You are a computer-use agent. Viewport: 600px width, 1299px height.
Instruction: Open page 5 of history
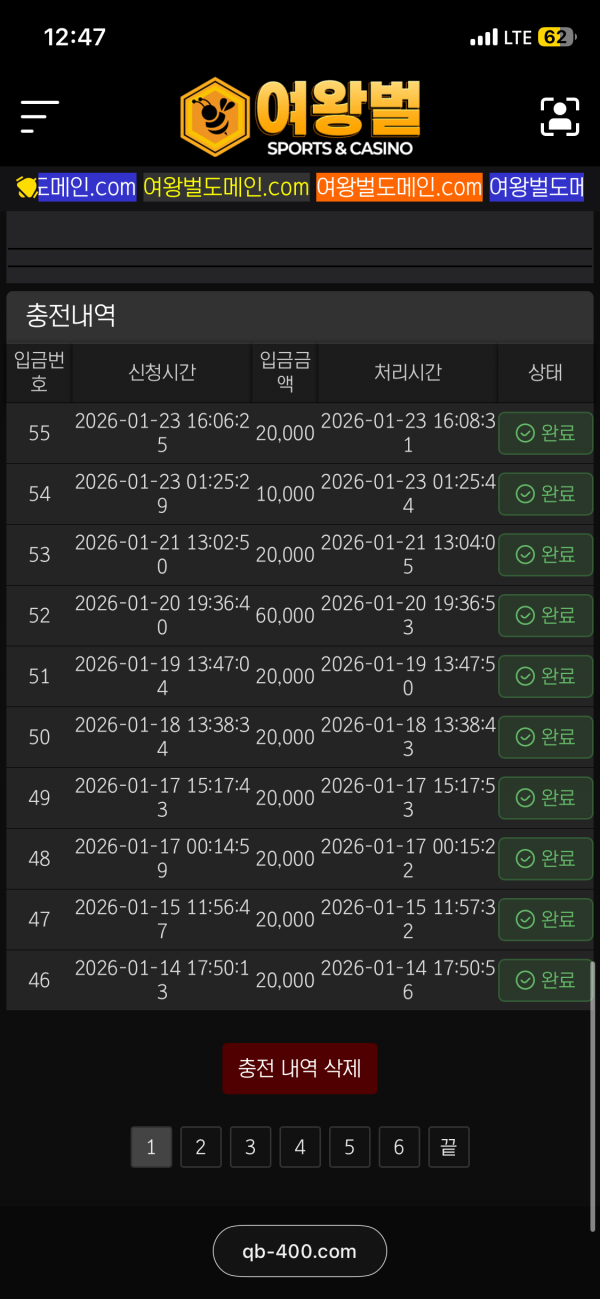coord(349,1147)
